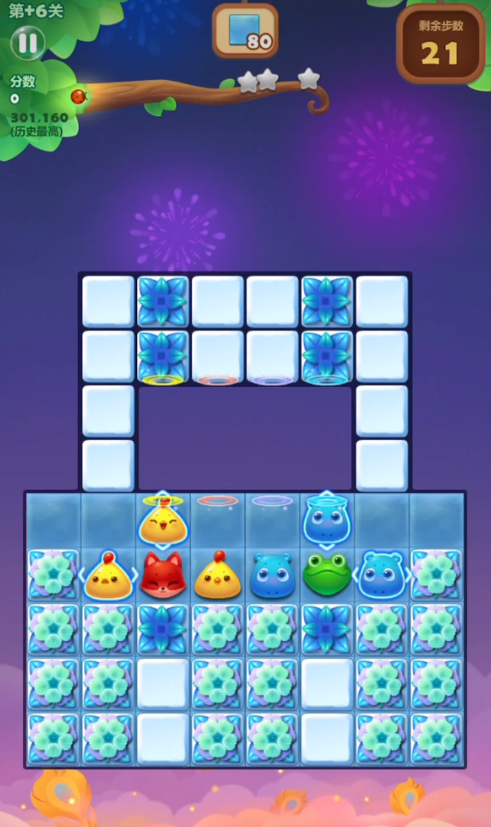Pause the game
Viewport: 491px width, 827px height.
click(28, 43)
